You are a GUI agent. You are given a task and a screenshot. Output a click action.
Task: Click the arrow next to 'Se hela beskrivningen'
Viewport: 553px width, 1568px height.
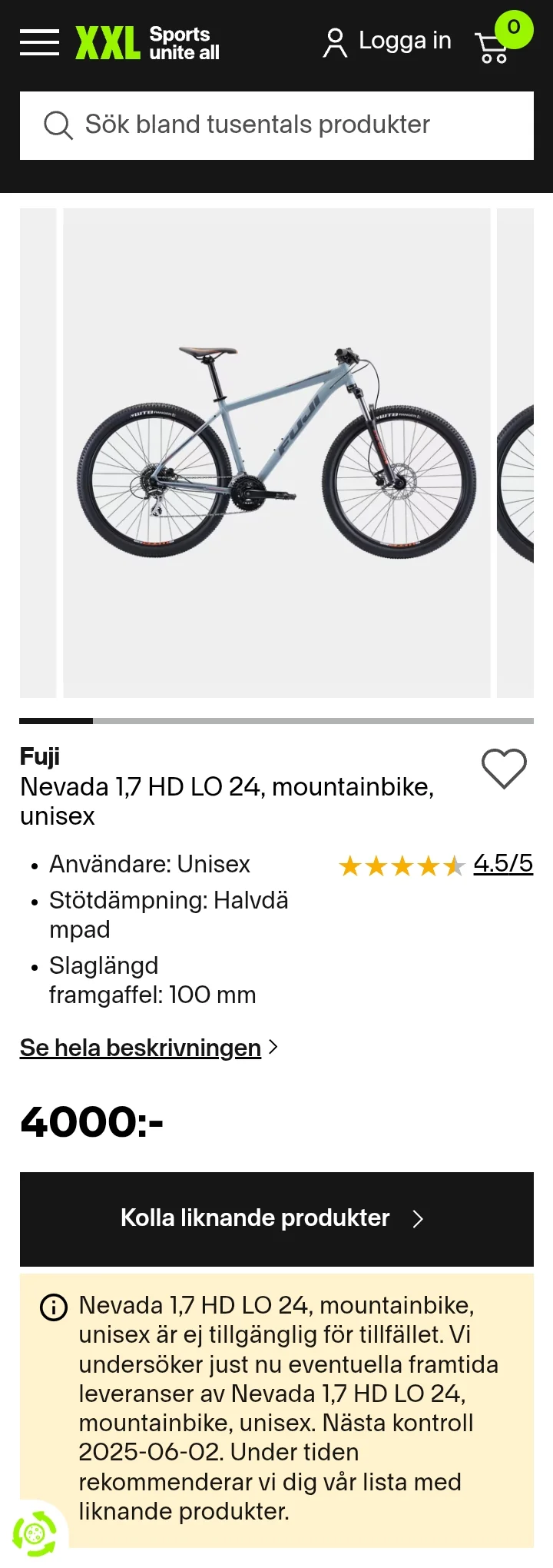274,1047
